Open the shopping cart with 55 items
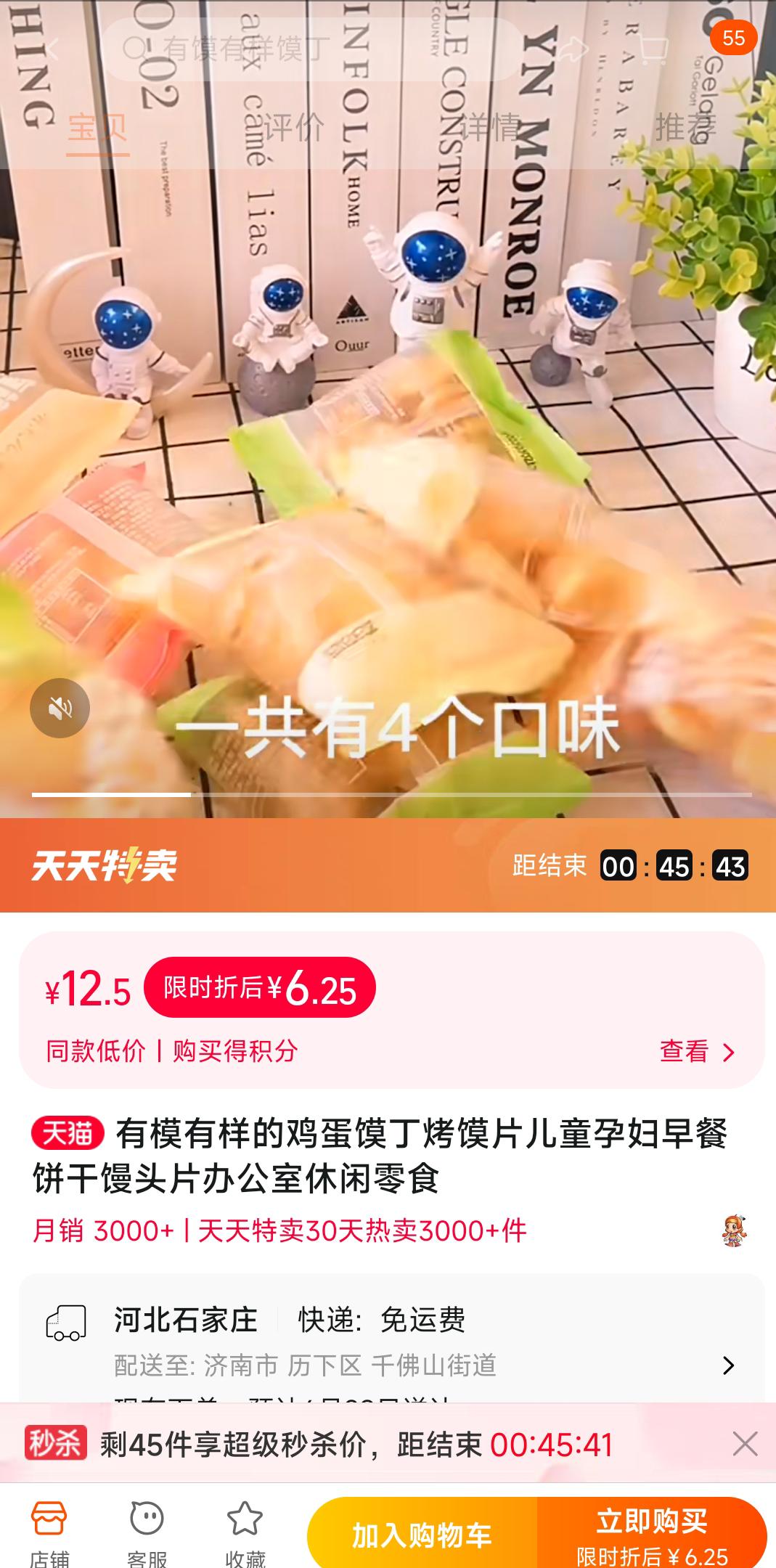 click(654, 49)
